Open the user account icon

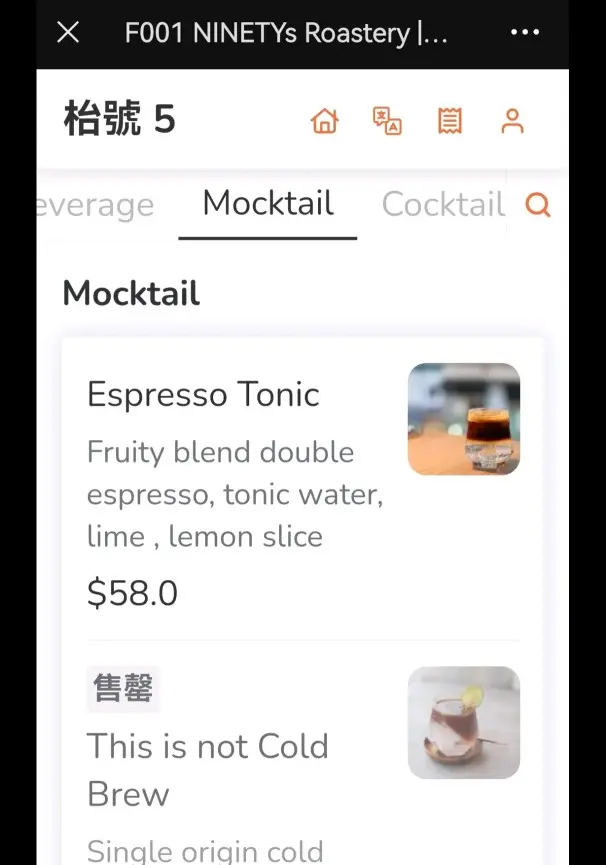[x=512, y=122]
